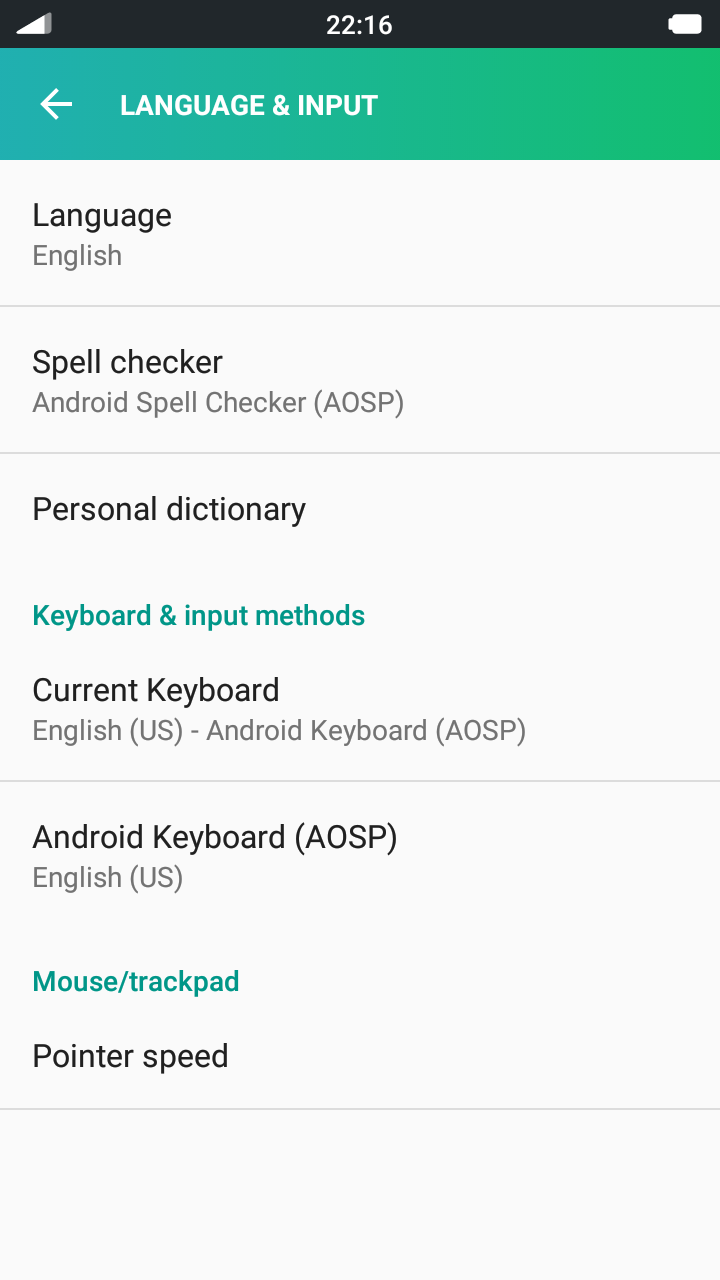
Task: Open the Language setting
Action: click(x=360, y=233)
